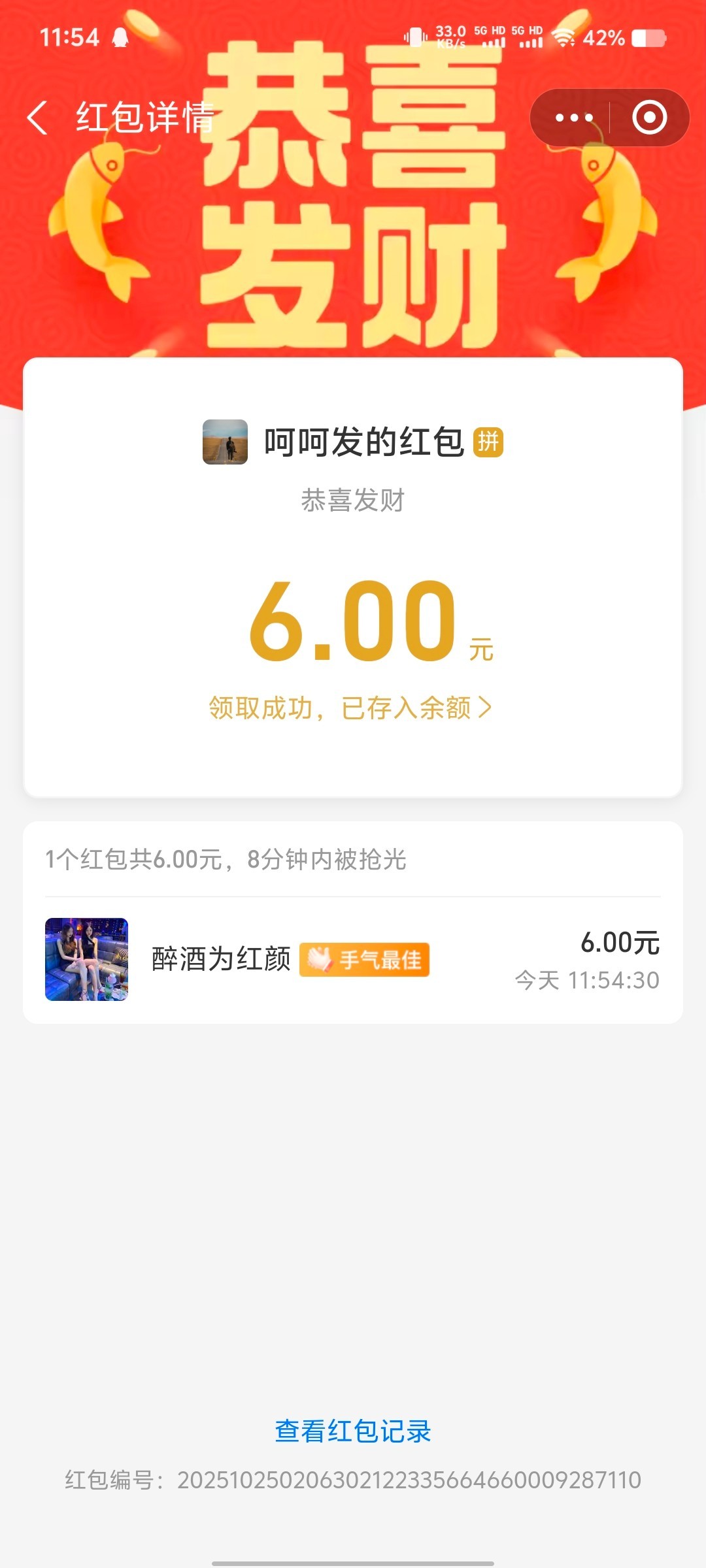Go back from 红包详情 page
This screenshot has width=706, height=1568.
point(38,118)
